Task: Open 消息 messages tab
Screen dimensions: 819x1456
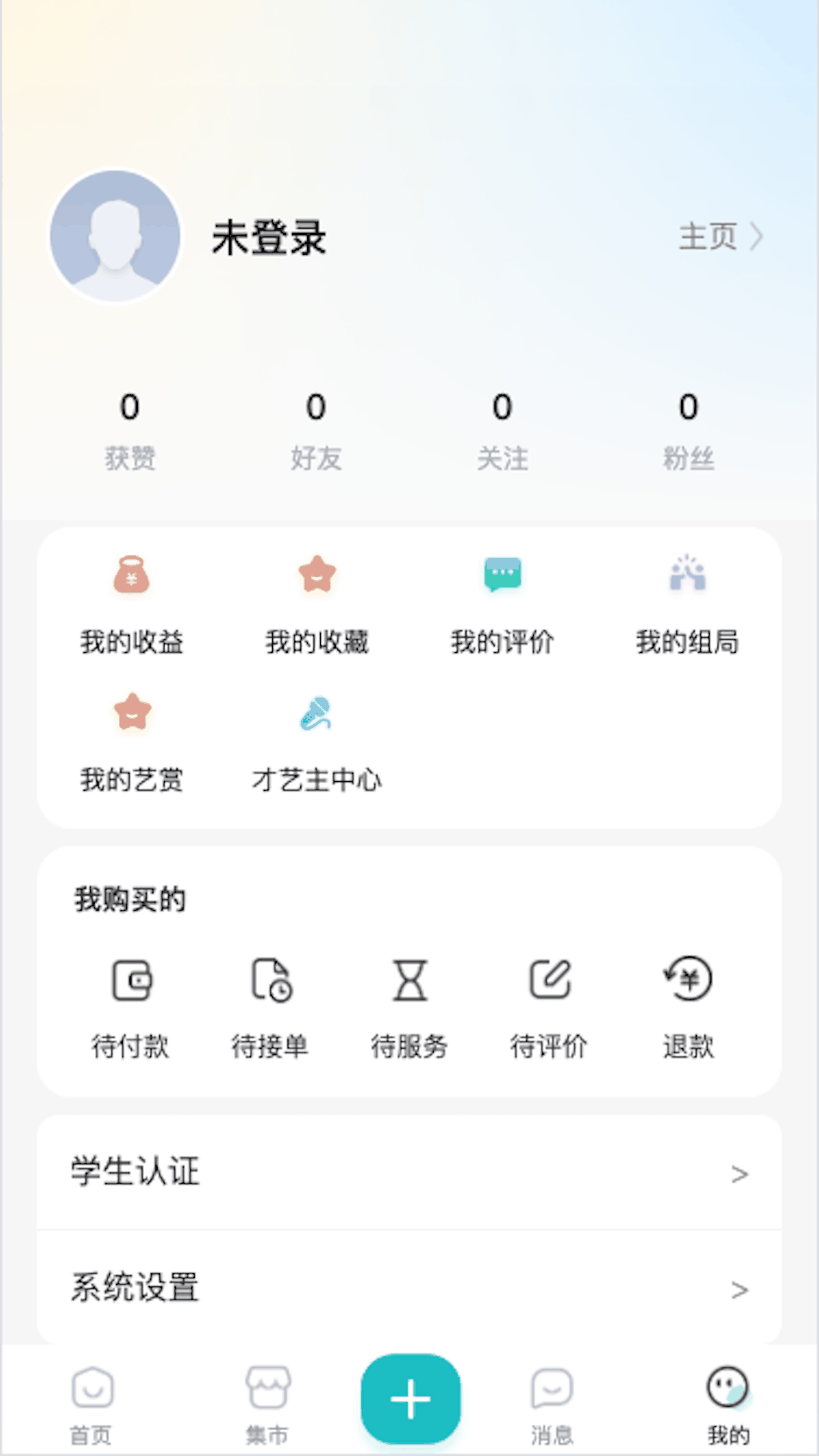Action: 553,1403
